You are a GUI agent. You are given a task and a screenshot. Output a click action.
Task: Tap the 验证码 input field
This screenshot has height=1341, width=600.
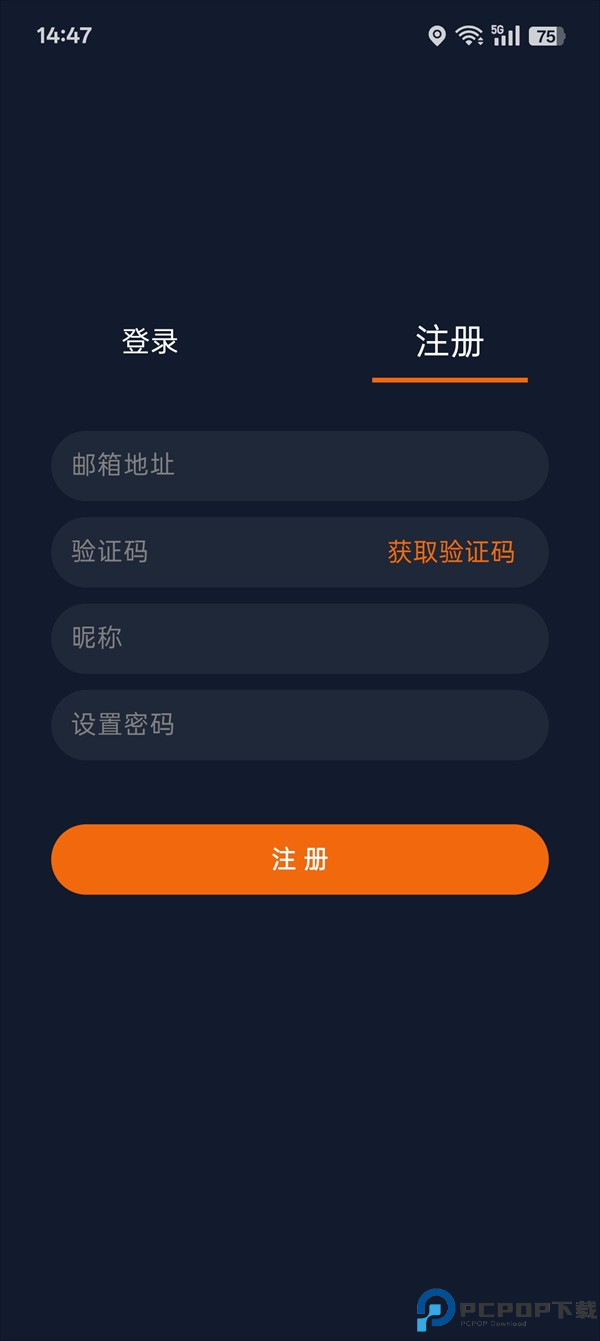click(x=210, y=552)
